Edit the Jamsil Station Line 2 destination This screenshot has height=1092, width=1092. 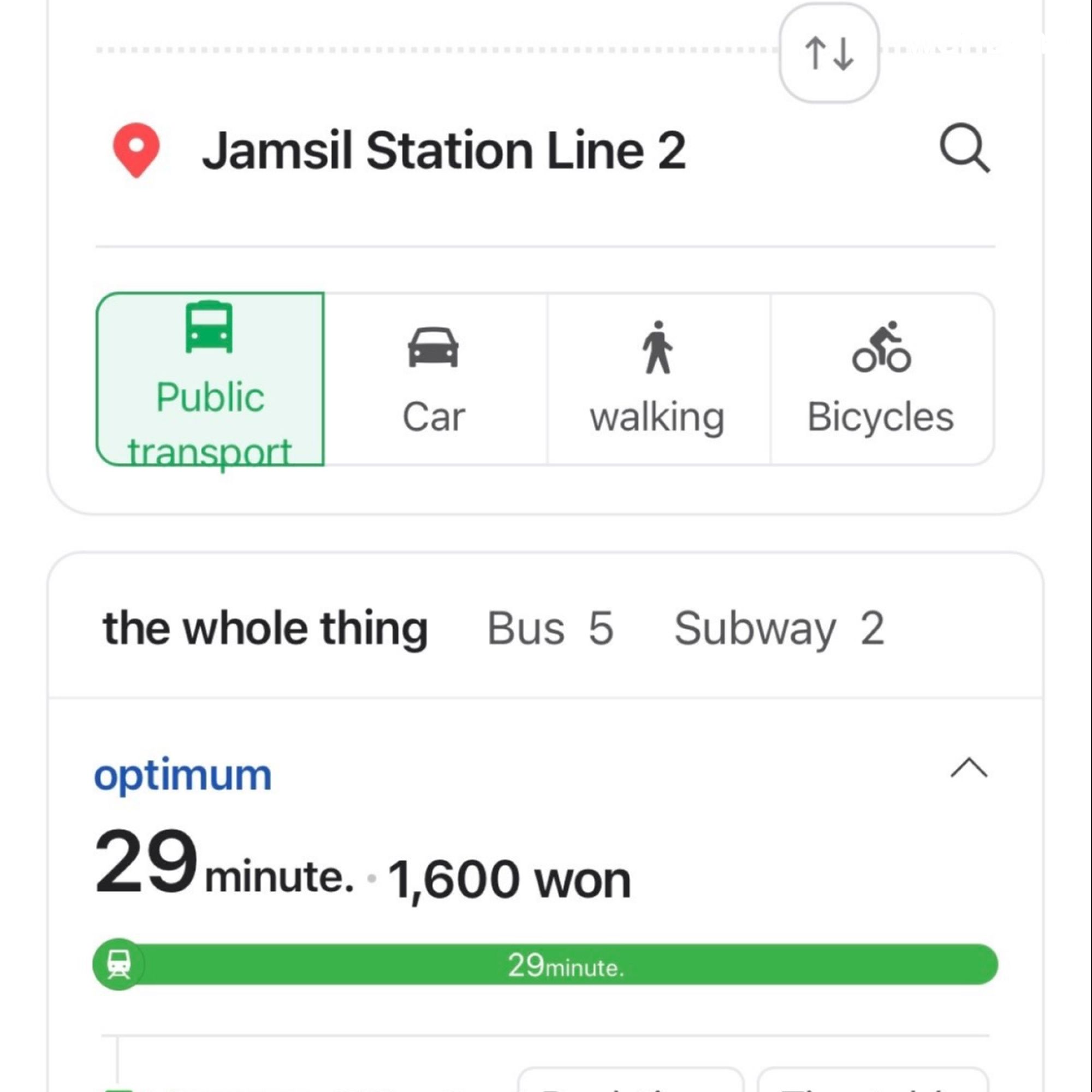click(444, 150)
